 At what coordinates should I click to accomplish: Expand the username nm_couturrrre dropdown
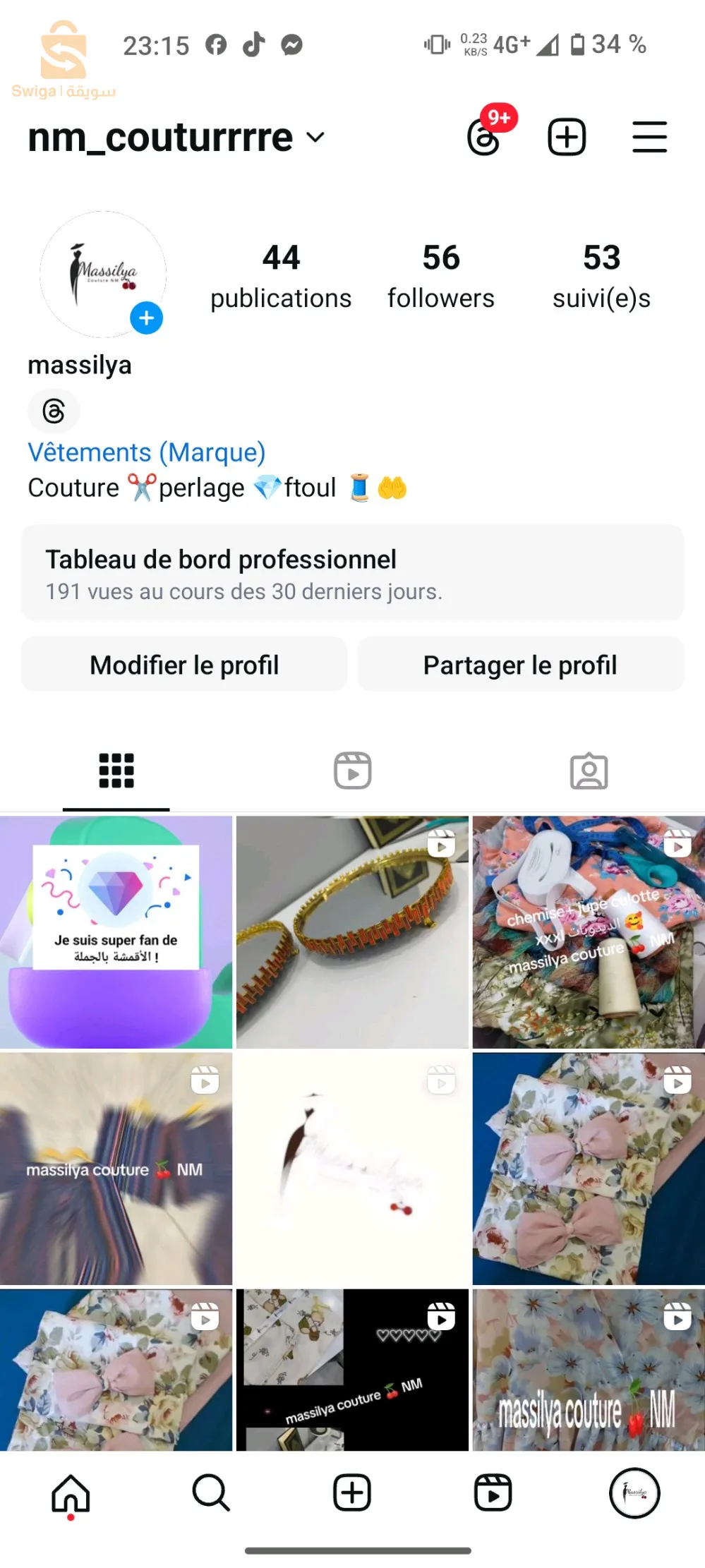click(314, 138)
